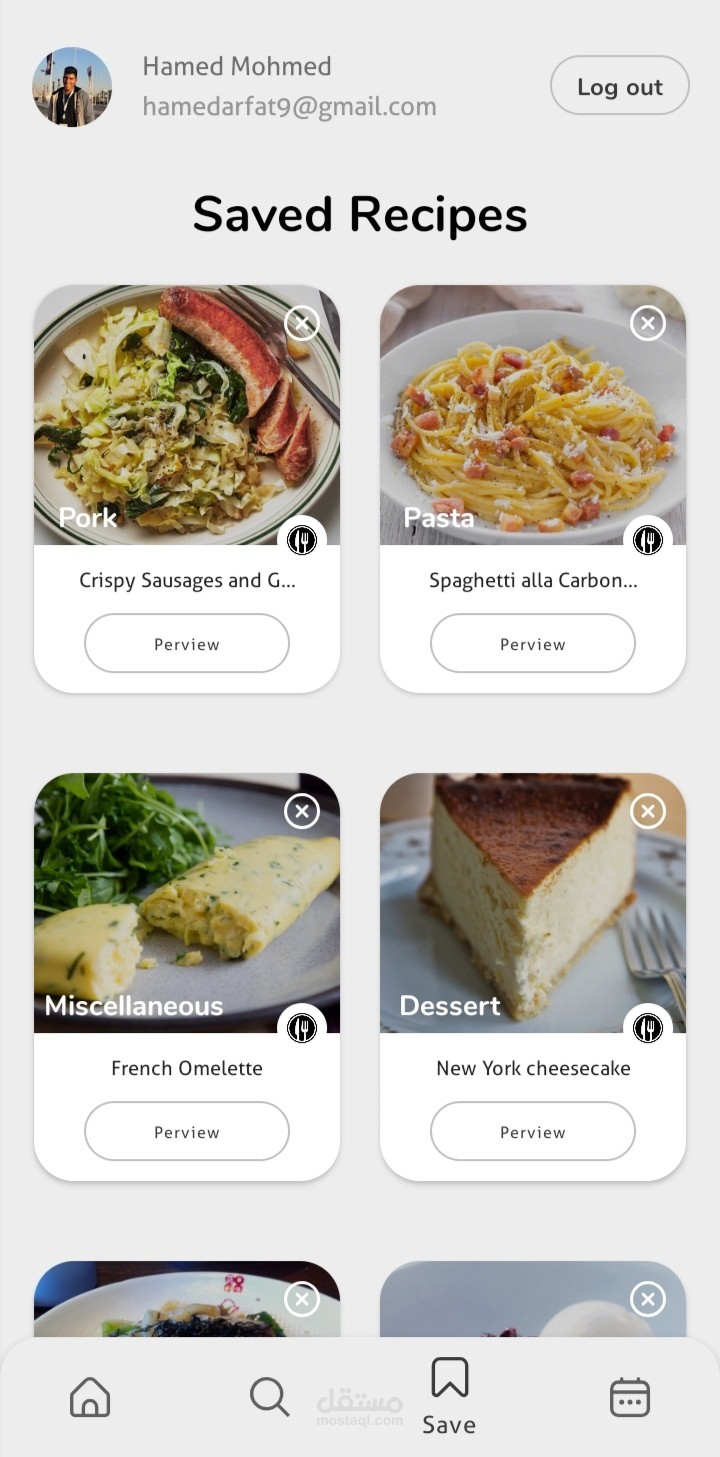Remove Crispy Sausages recipe from saved
This screenshot has height=1457, width=720.
(301, 323)
